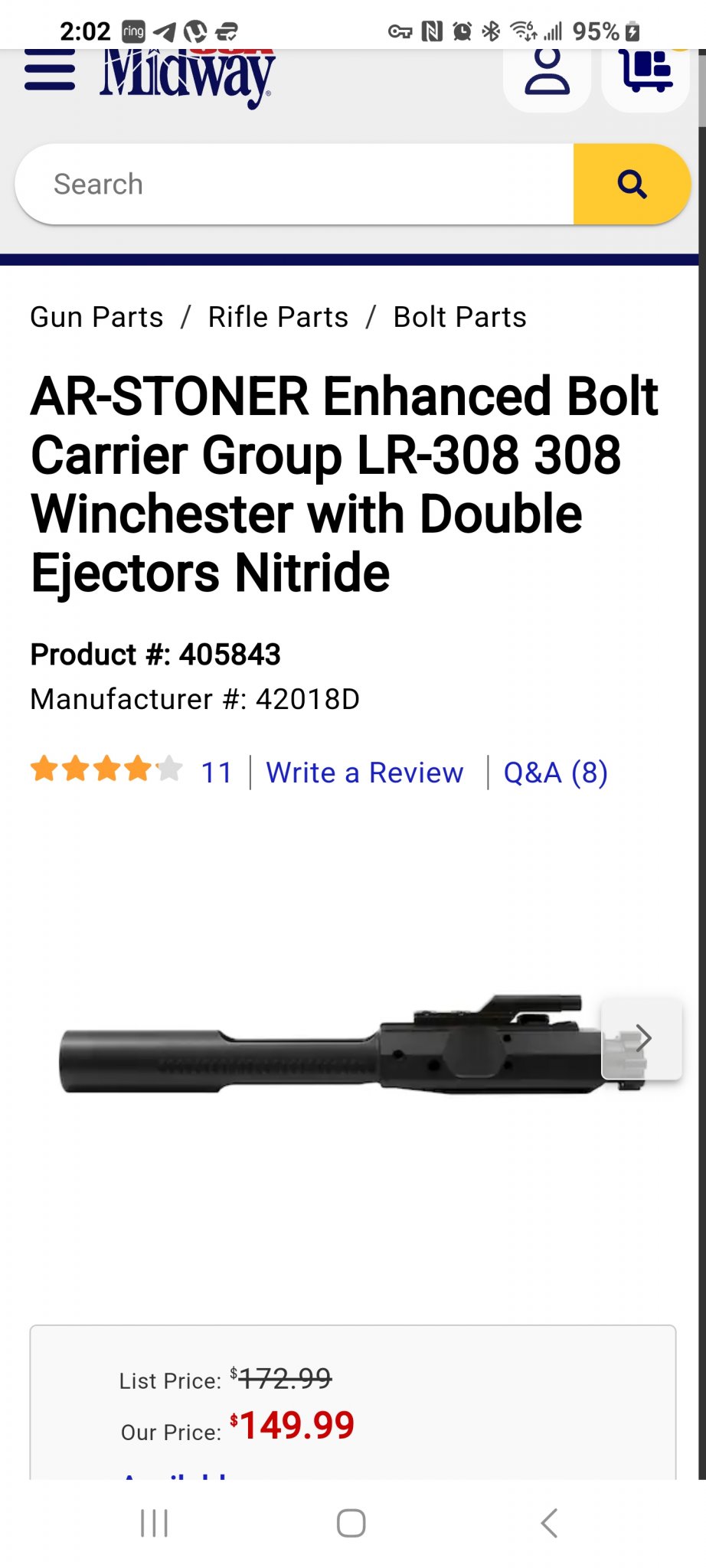Go back with system back button
This screenshot has height=1568, width=706.
point(549,1523)
